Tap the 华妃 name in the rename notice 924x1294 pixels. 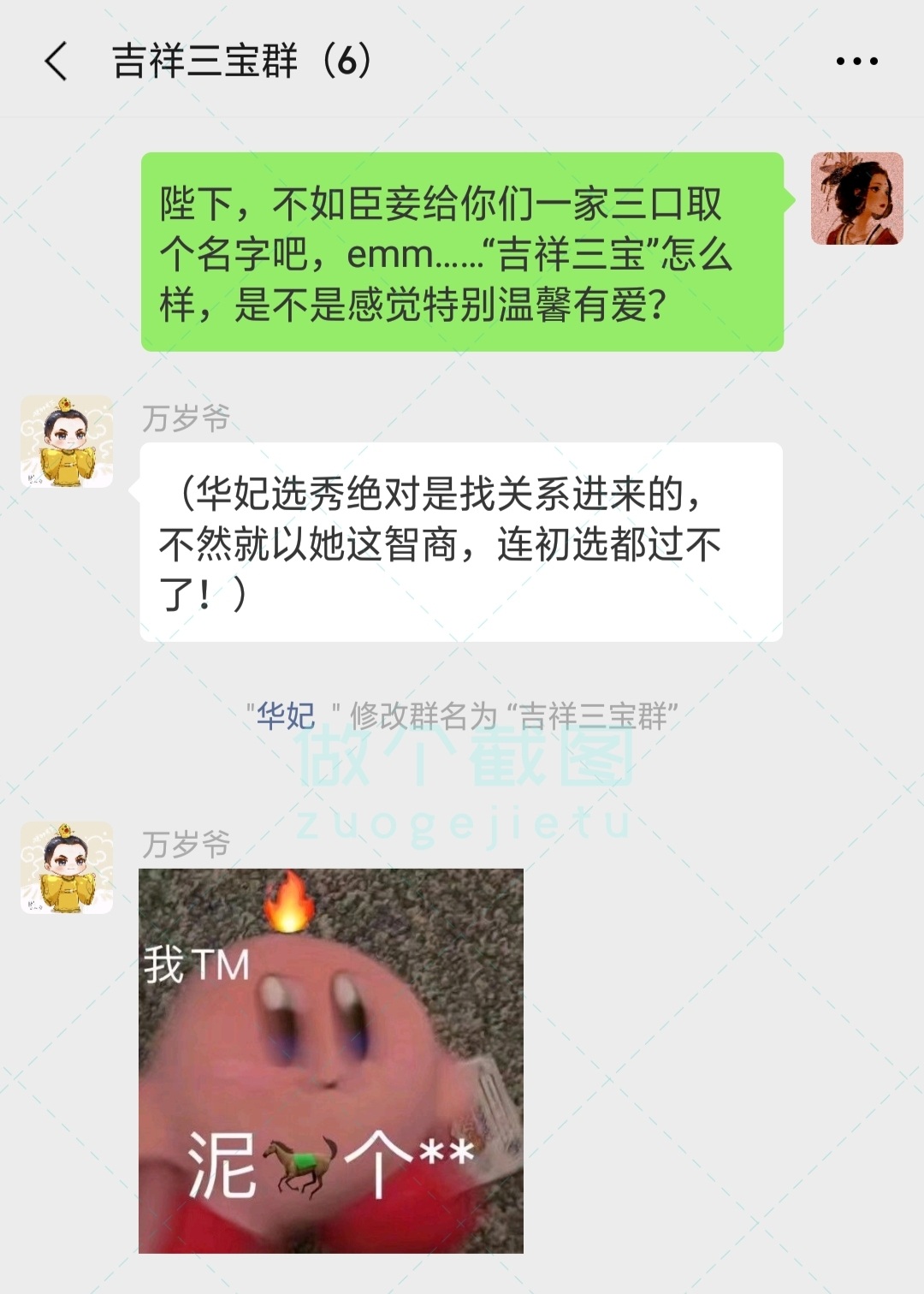[x=286, y=715]
